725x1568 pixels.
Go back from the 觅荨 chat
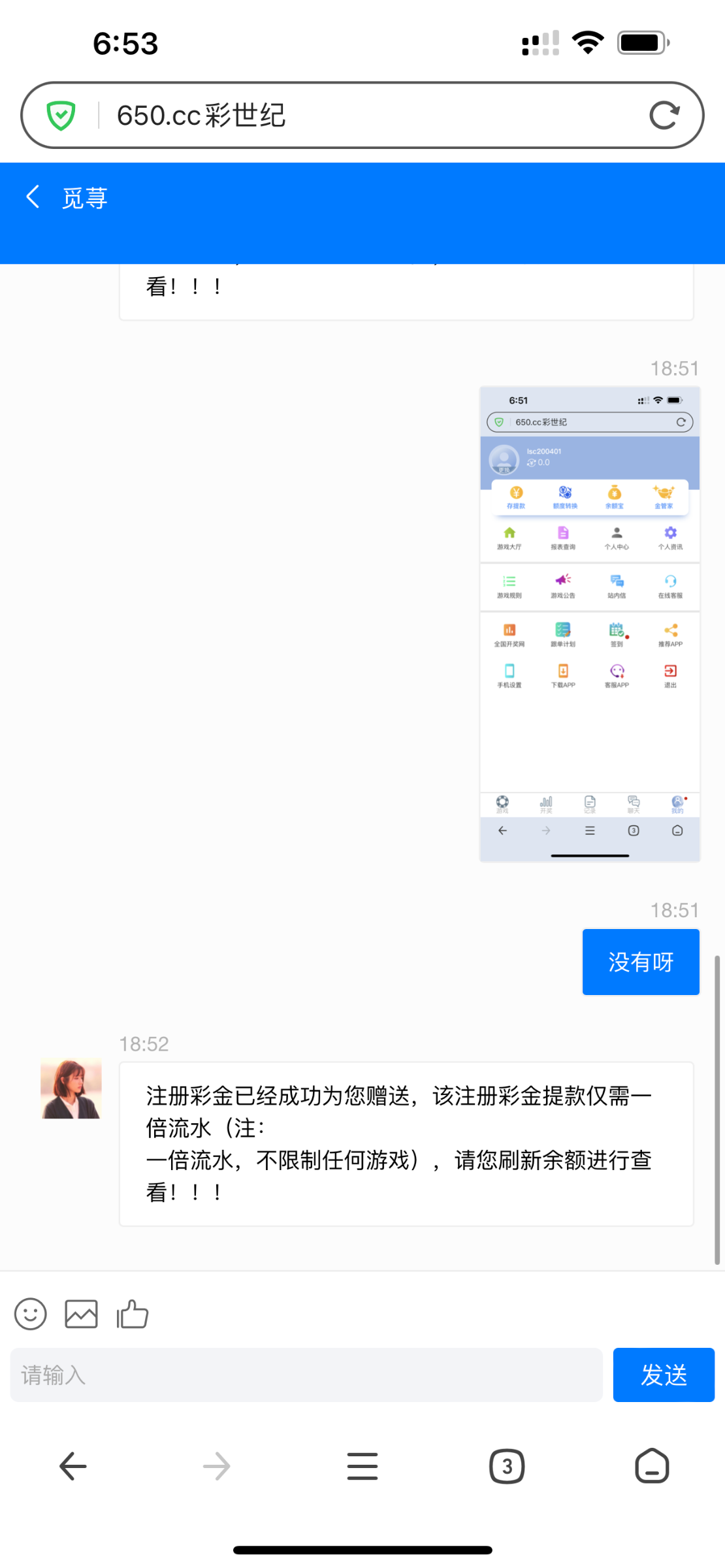click(x=33, y=197)
